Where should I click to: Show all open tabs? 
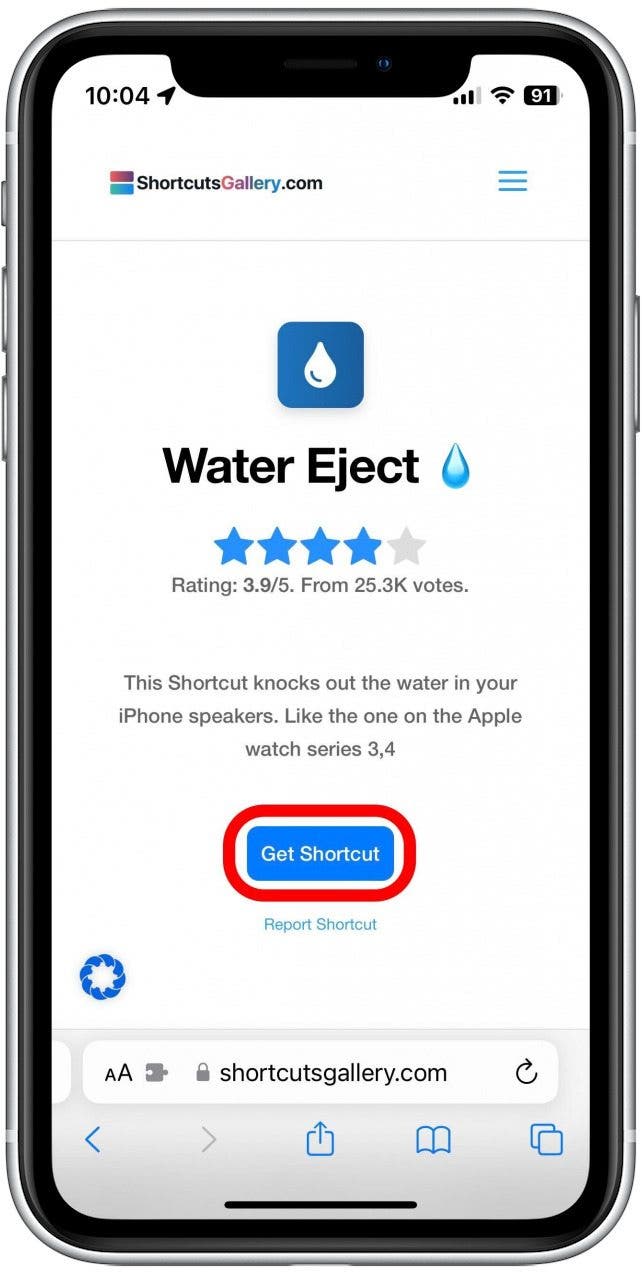tap(546, 1139)
